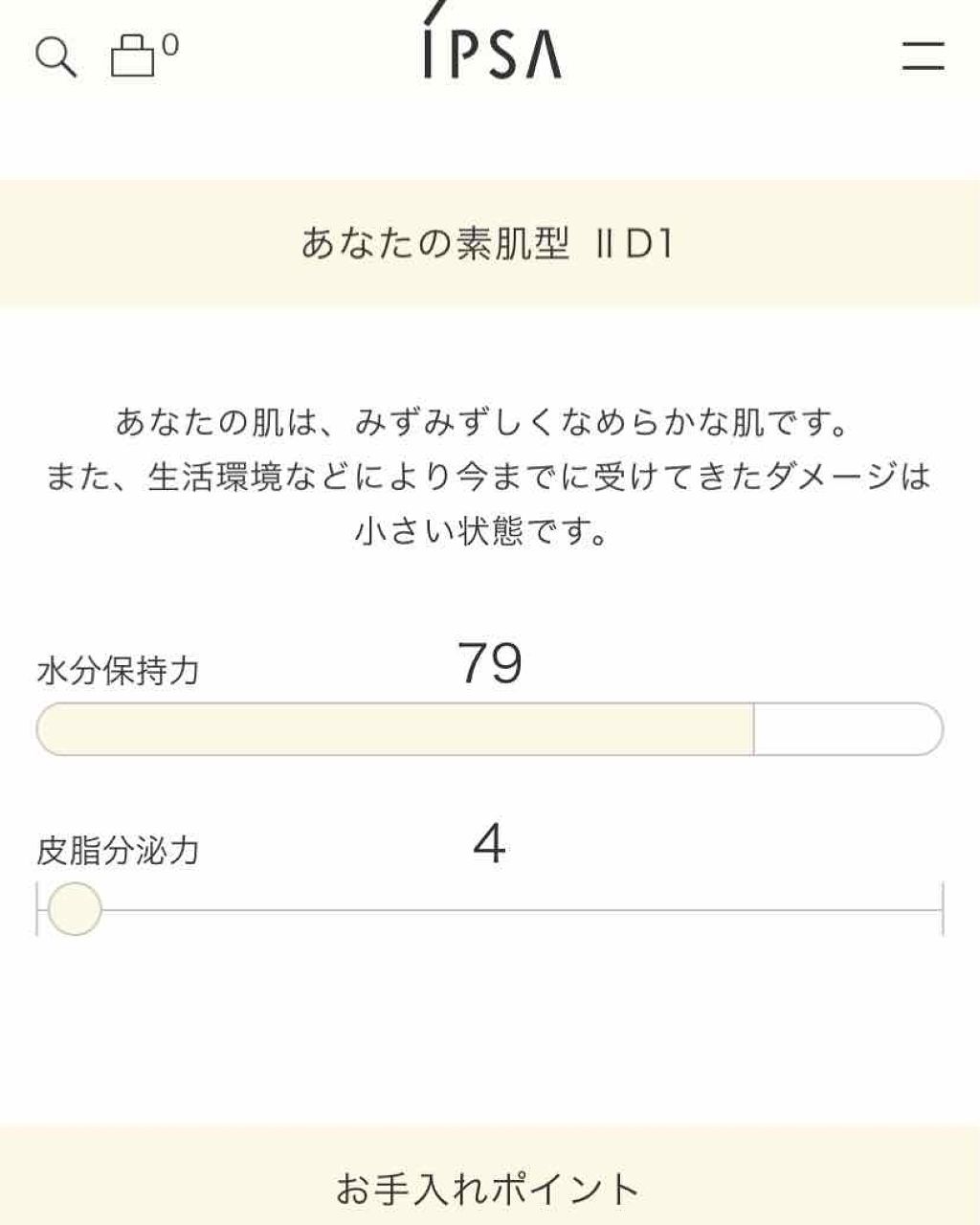The width and height of the screenshot is (980, 1225).
Task: Click the skin description paragraph
Action: (x=489, y=474)
